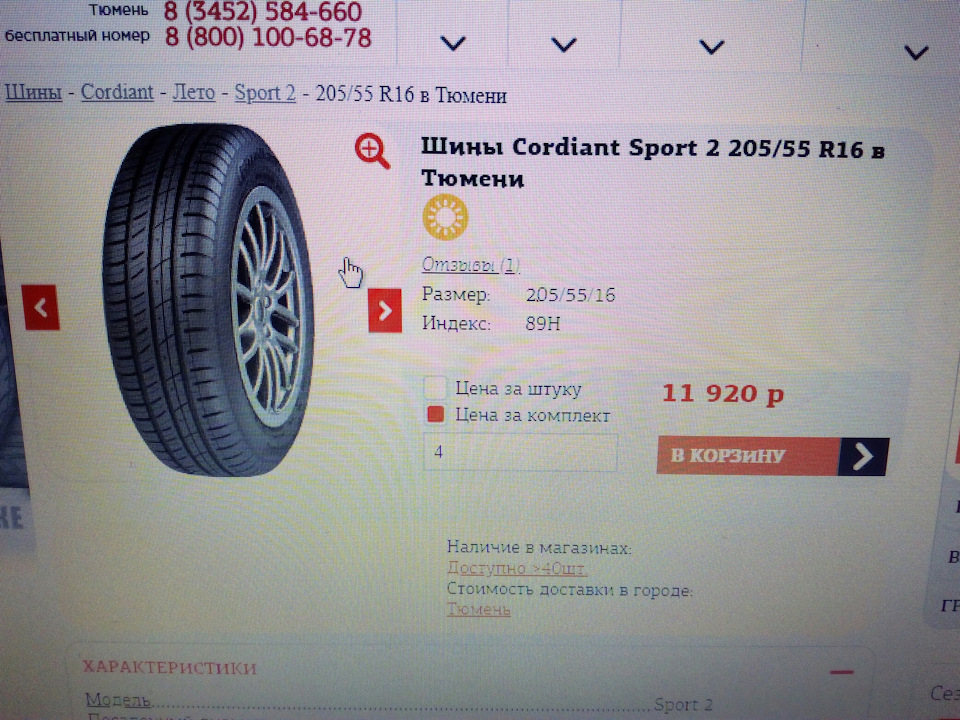
Task: Open the Лето breadcrumb category
Action: pyautogui.click(x=193, y=93)
